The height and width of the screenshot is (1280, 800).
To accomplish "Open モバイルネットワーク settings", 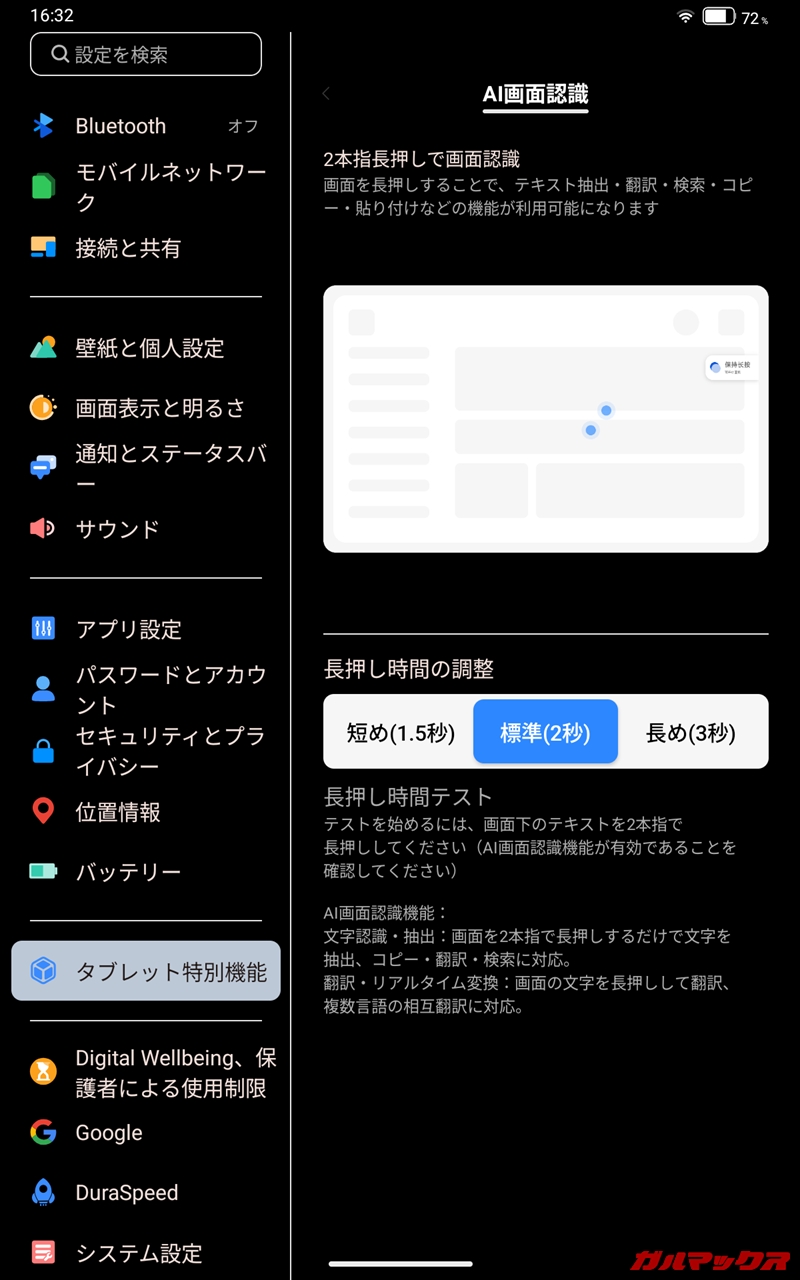I will [146, 187].
